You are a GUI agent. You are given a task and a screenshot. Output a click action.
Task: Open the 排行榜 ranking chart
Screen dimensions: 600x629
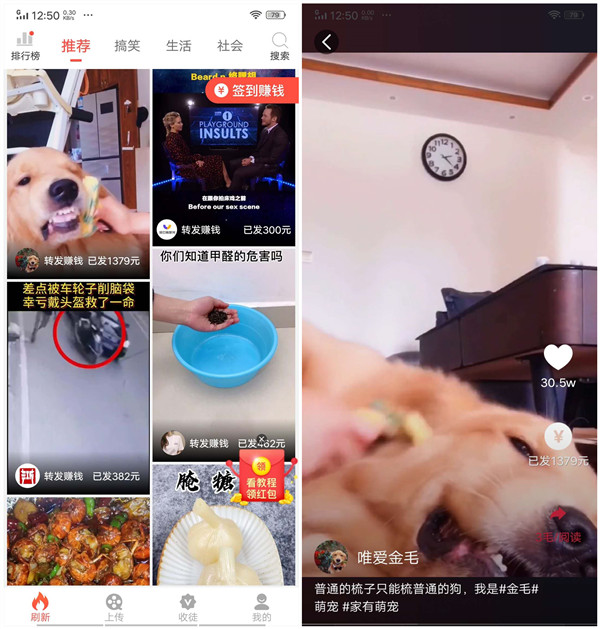click(25, 45)
